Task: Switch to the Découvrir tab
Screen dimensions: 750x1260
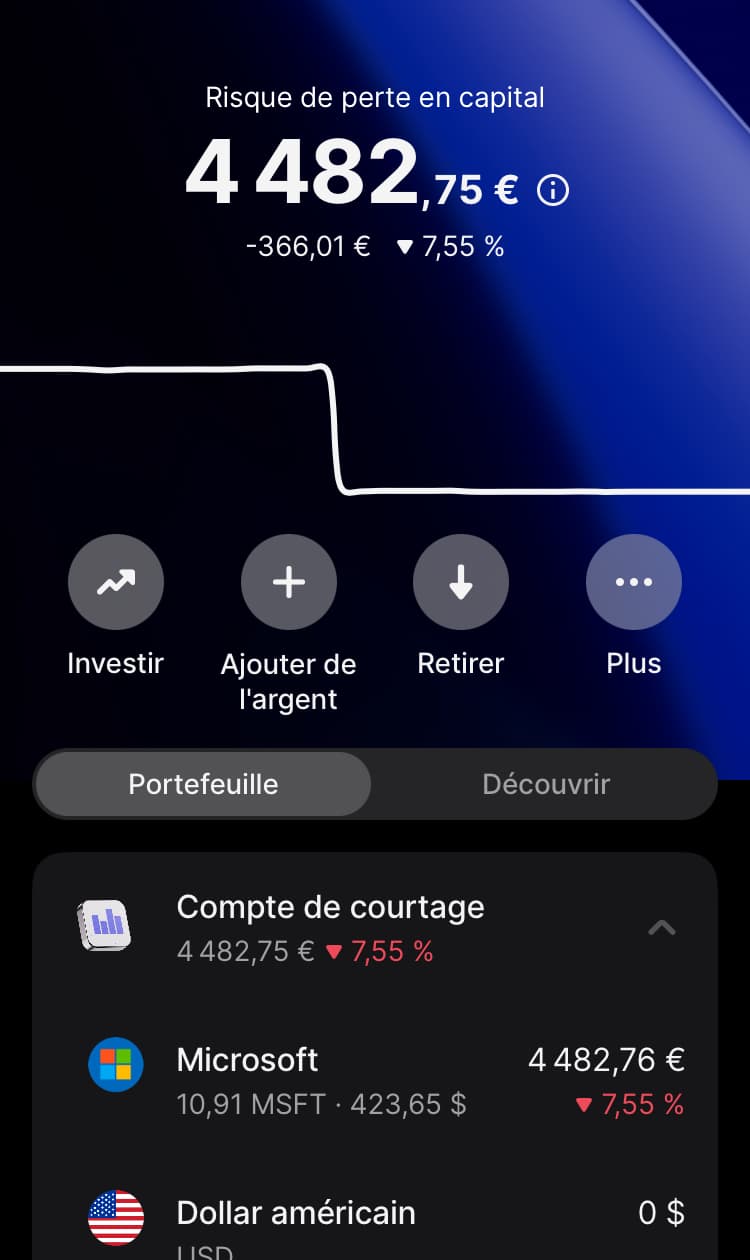Action: 546,784
